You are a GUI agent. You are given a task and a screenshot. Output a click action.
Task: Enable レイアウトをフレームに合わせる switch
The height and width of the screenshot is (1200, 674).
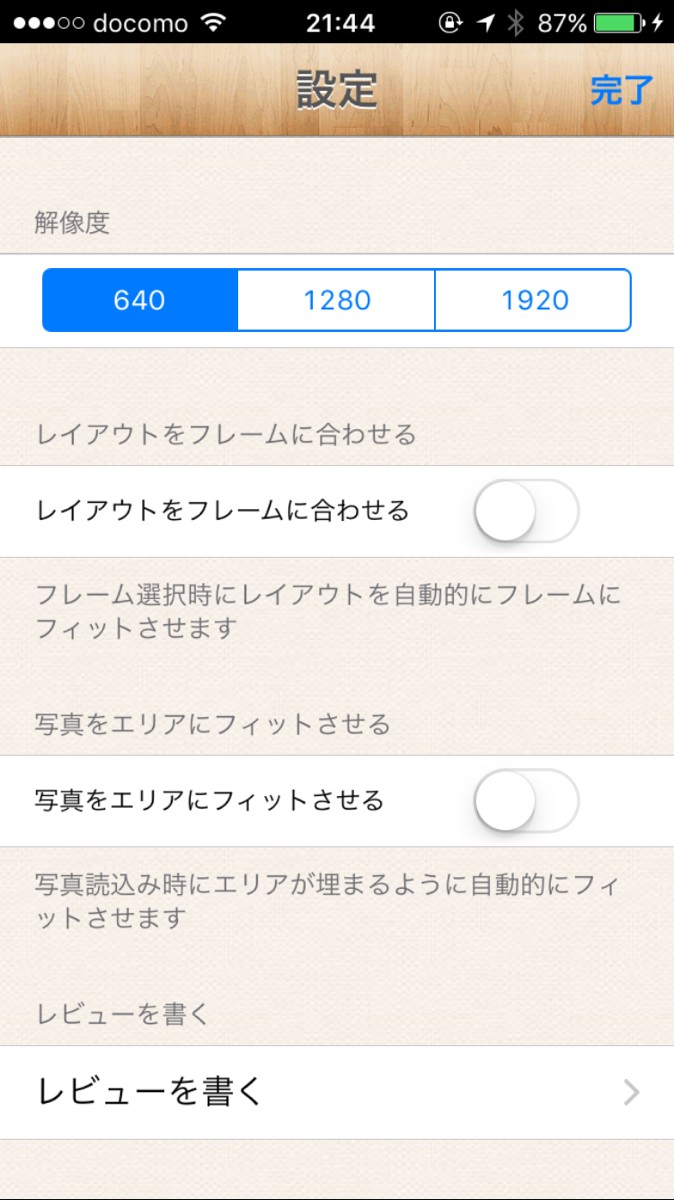point(527,511)
